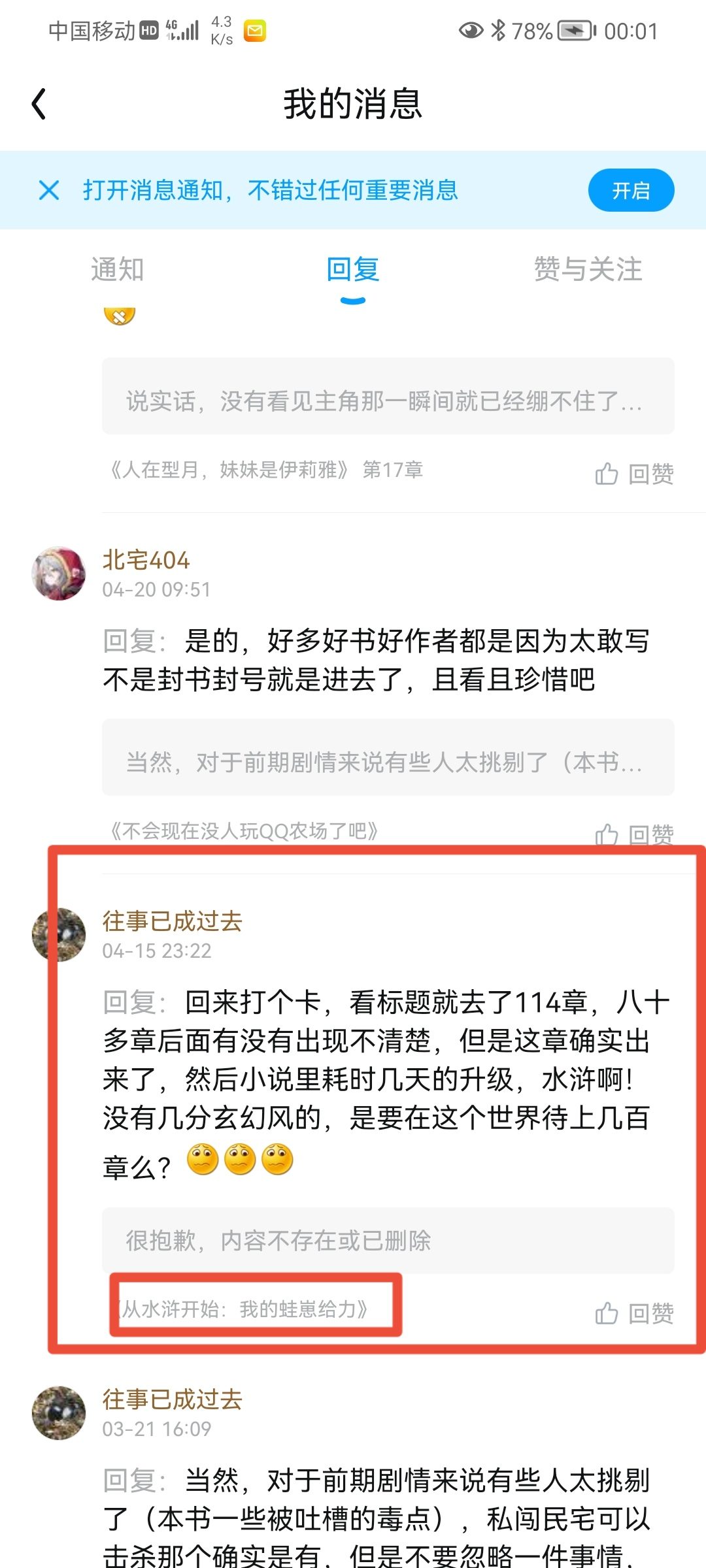Select the 回复 tab
The height and width of the screenshot is (1568, 706).
click(353, 269)
